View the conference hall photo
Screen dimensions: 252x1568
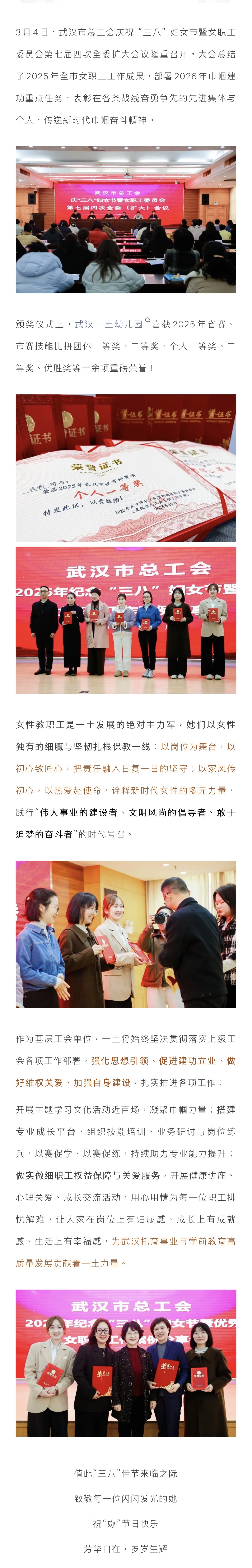point(126,220)
